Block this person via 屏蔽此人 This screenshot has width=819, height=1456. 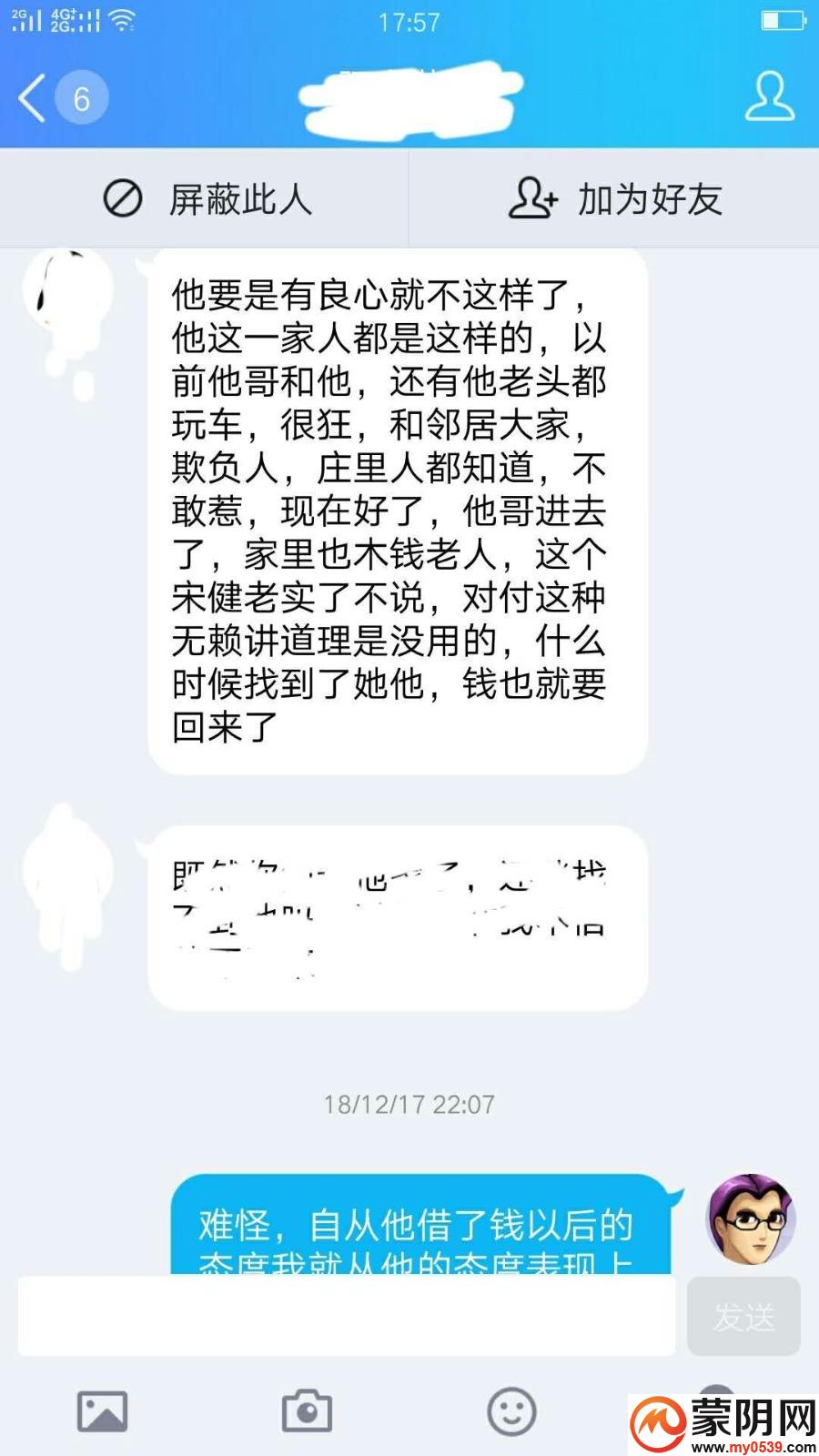click(x=206, y=198)
